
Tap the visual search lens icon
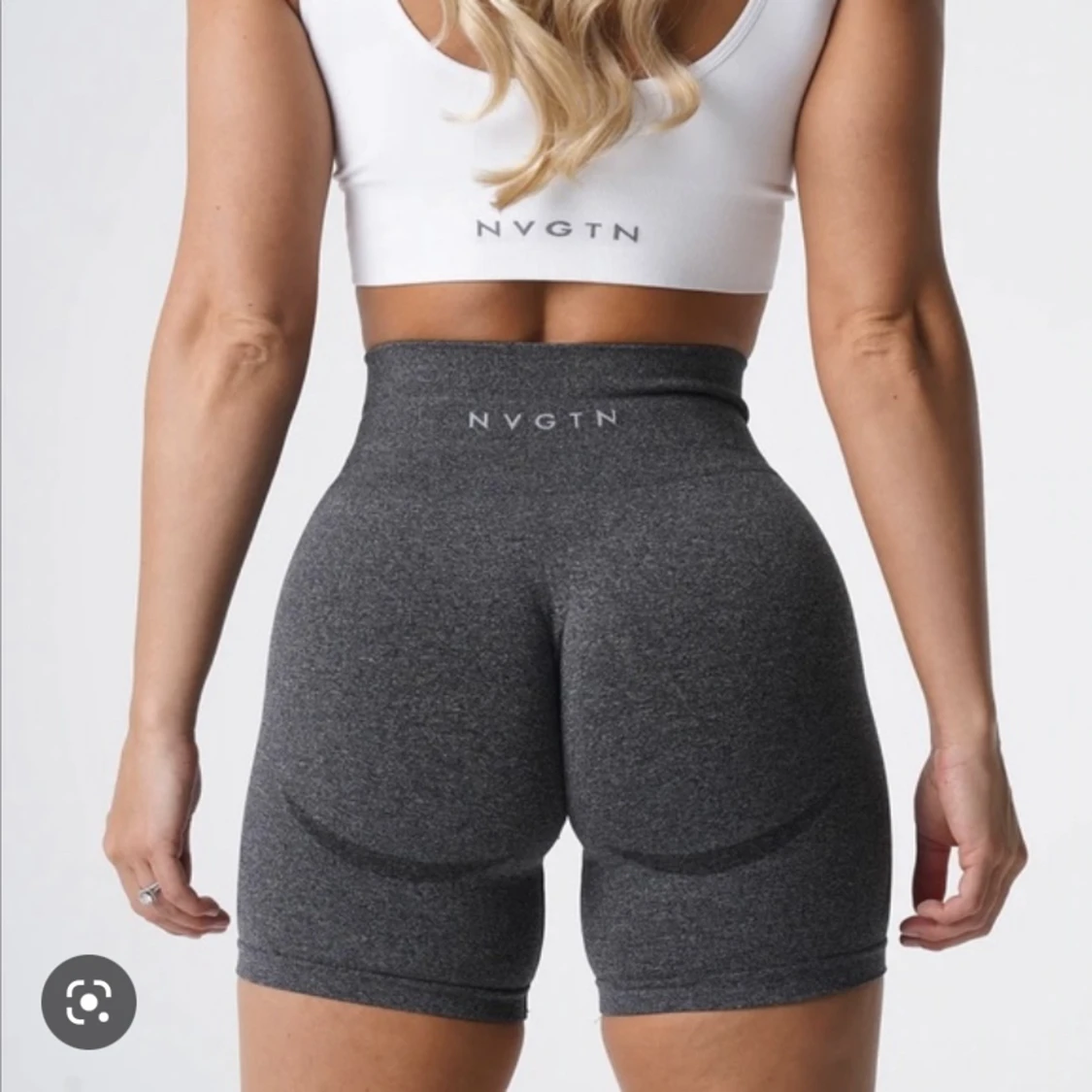(88, 1002)
